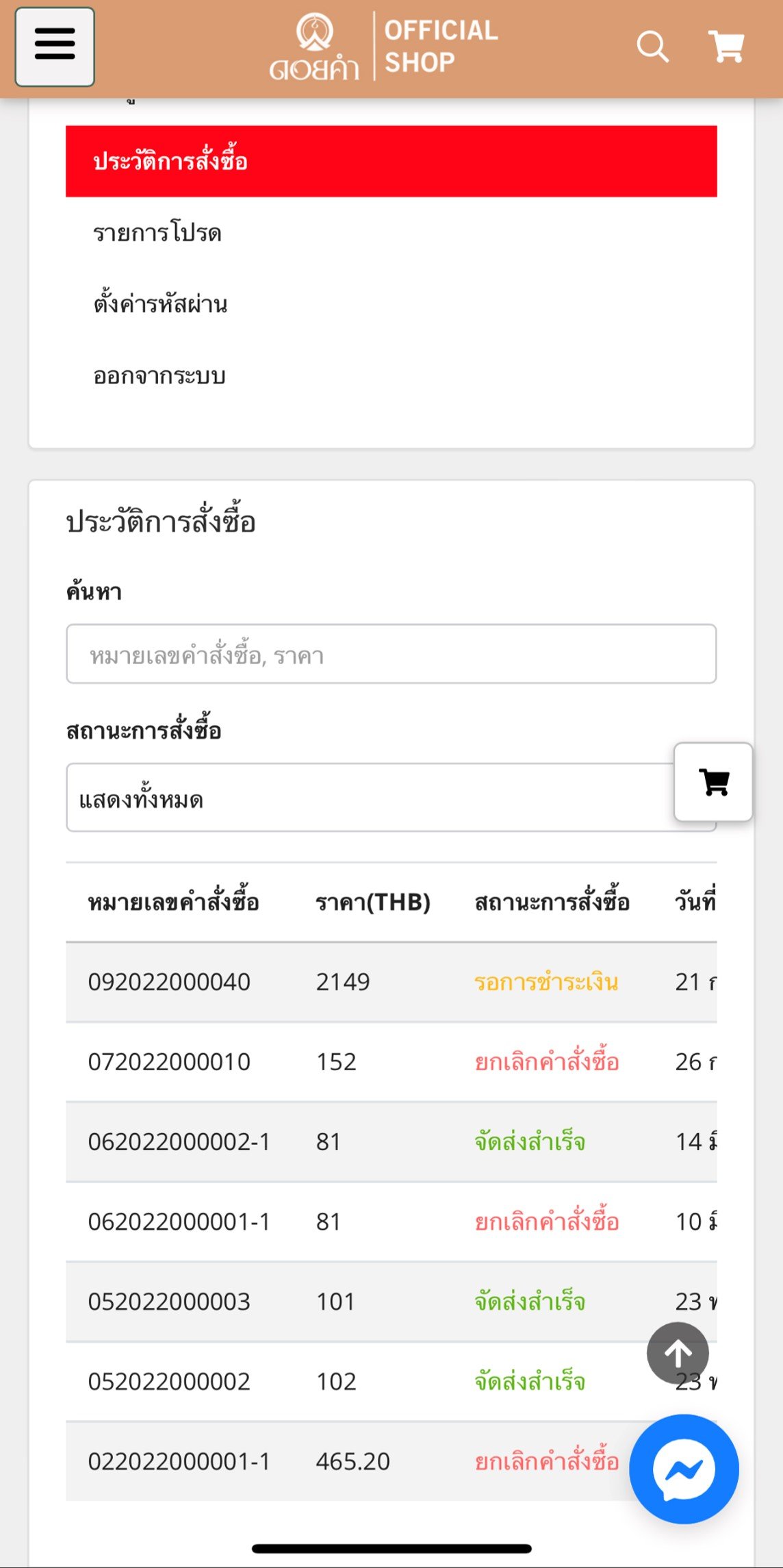Open order 052022000003
This screenshot has width=783, height=1568.
tap(169, 1302)
